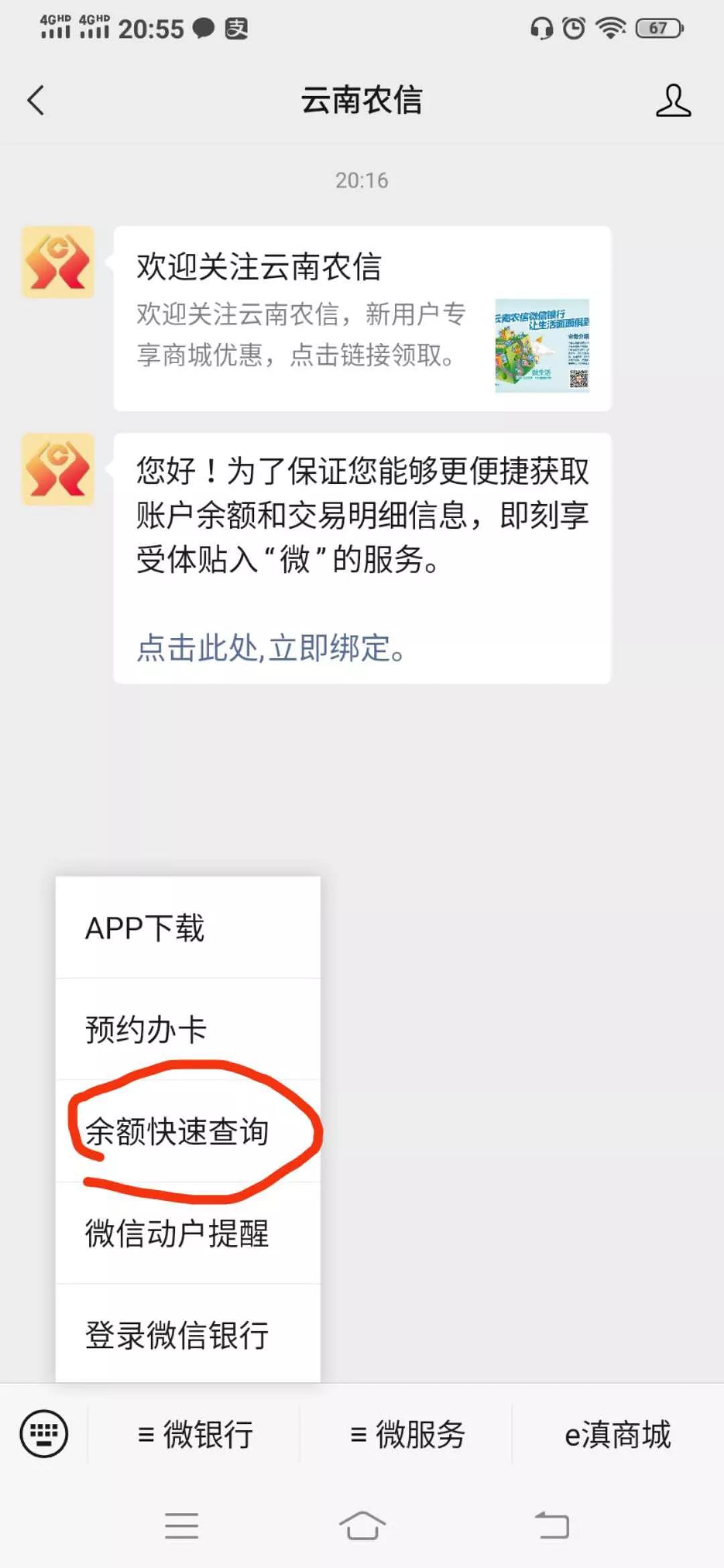Select APP下载 from the menu
The height and width of the screenshot is (1568, 724).
188,928
